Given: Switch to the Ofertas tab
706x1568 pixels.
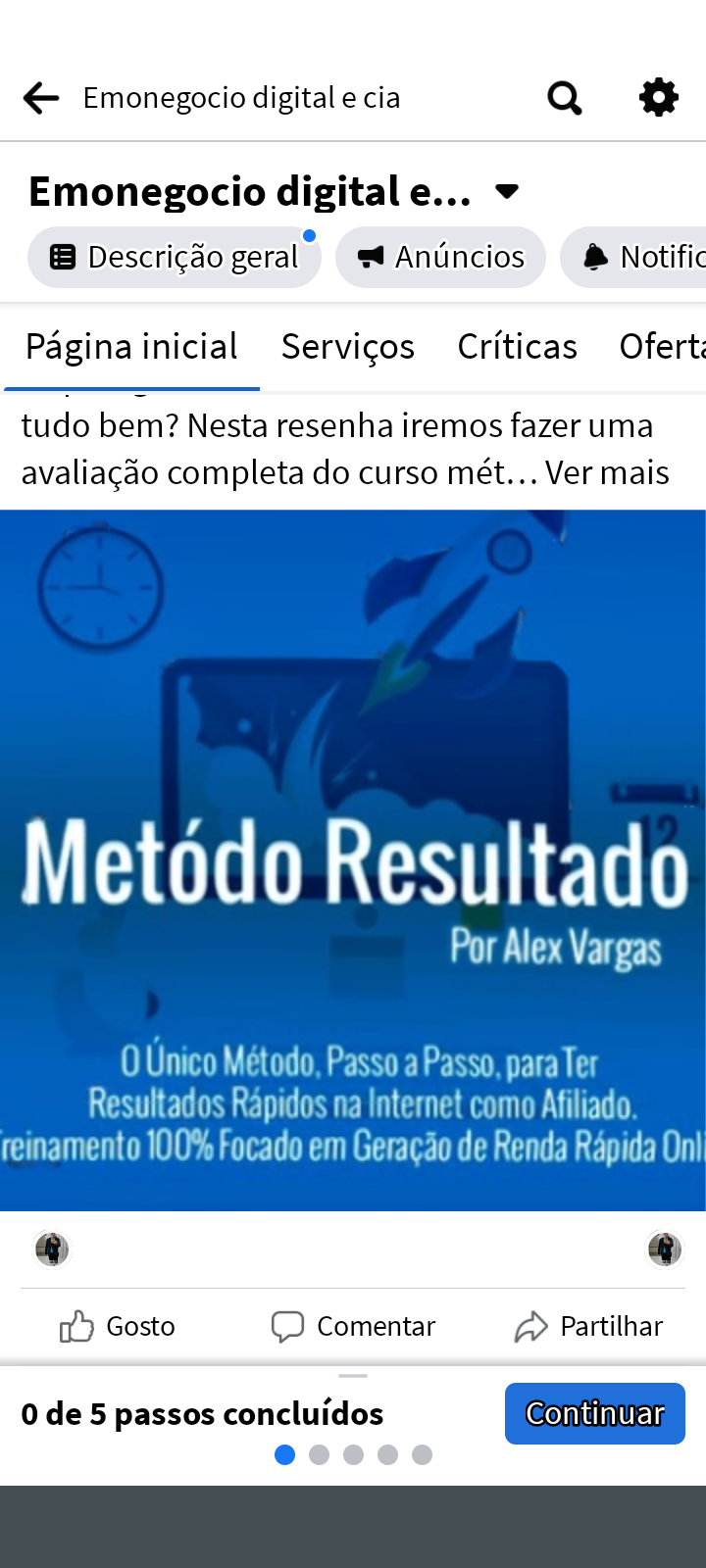Looking at the screenshot, I should point(662,347).
